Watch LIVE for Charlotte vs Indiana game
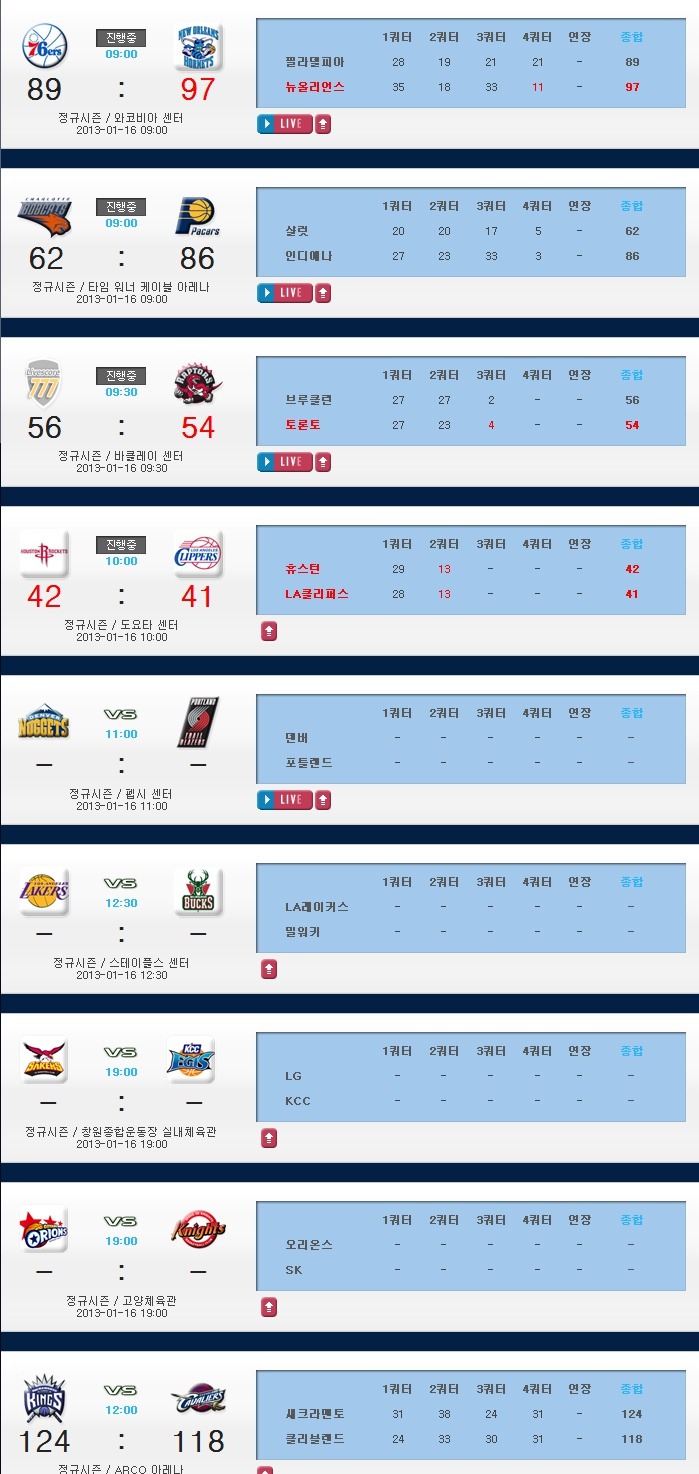699x1474 pixels. point(285,293)
